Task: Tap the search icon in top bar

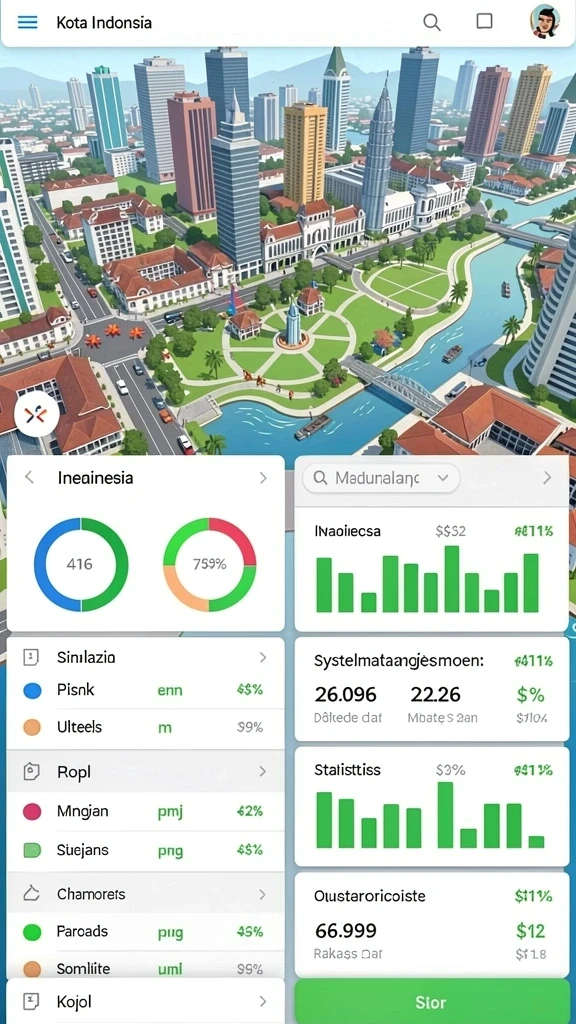Action: [x=432, y=22]
